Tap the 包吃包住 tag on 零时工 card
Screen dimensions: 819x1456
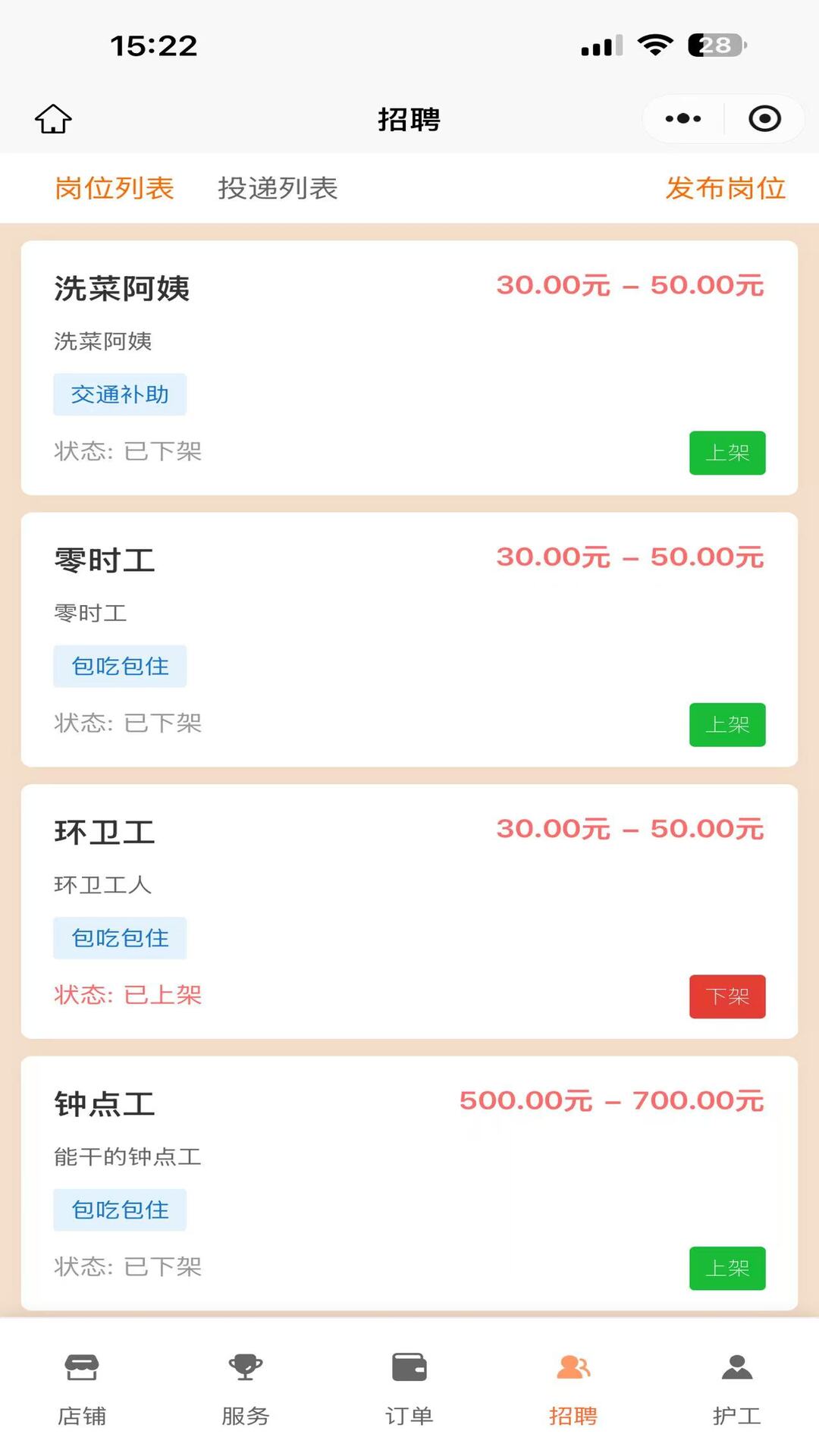click(x=119, y=665)
